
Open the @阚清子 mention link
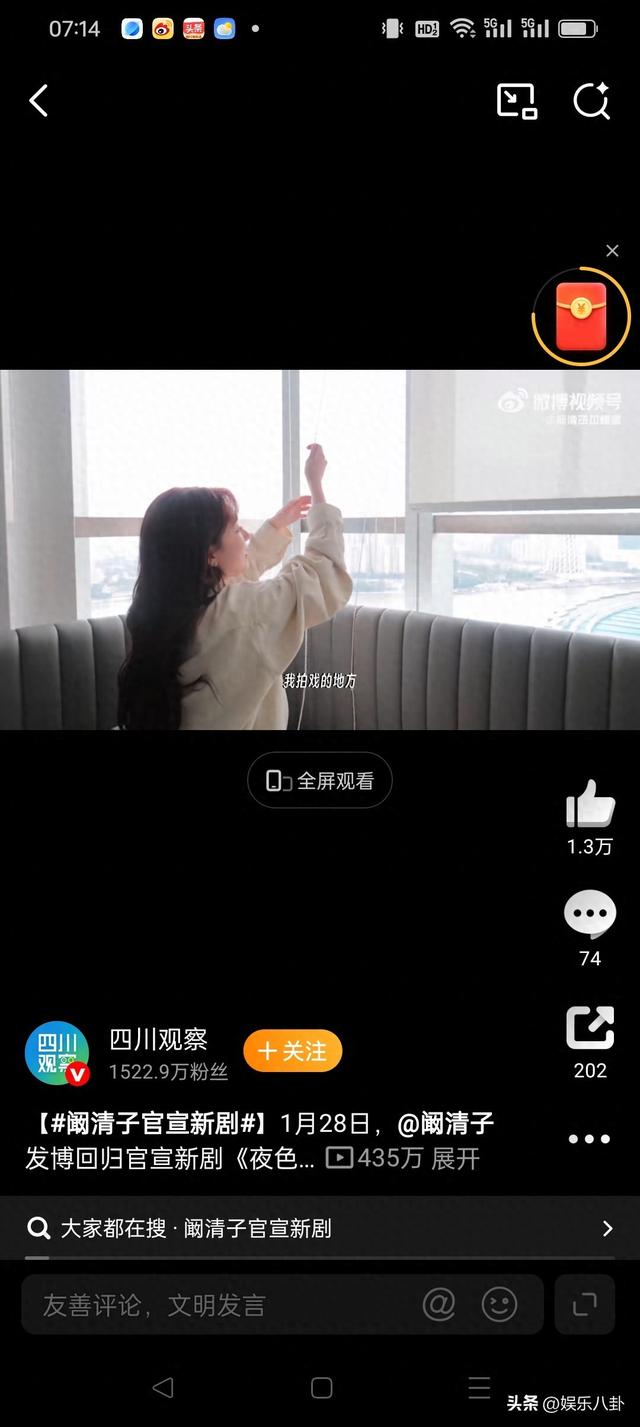[445, 1123]
